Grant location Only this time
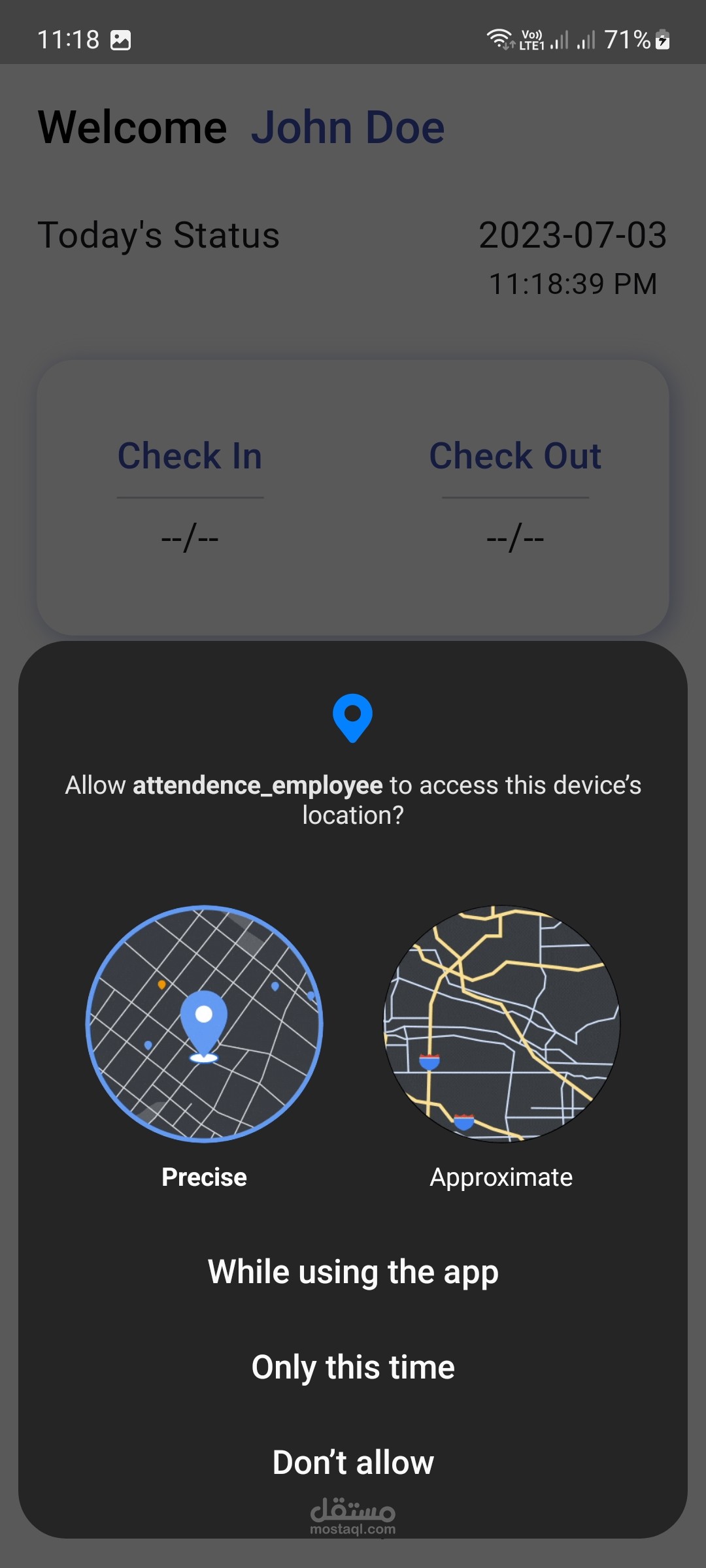The width and height of the screenshot is (706, 1568). tap(353, 1367)
